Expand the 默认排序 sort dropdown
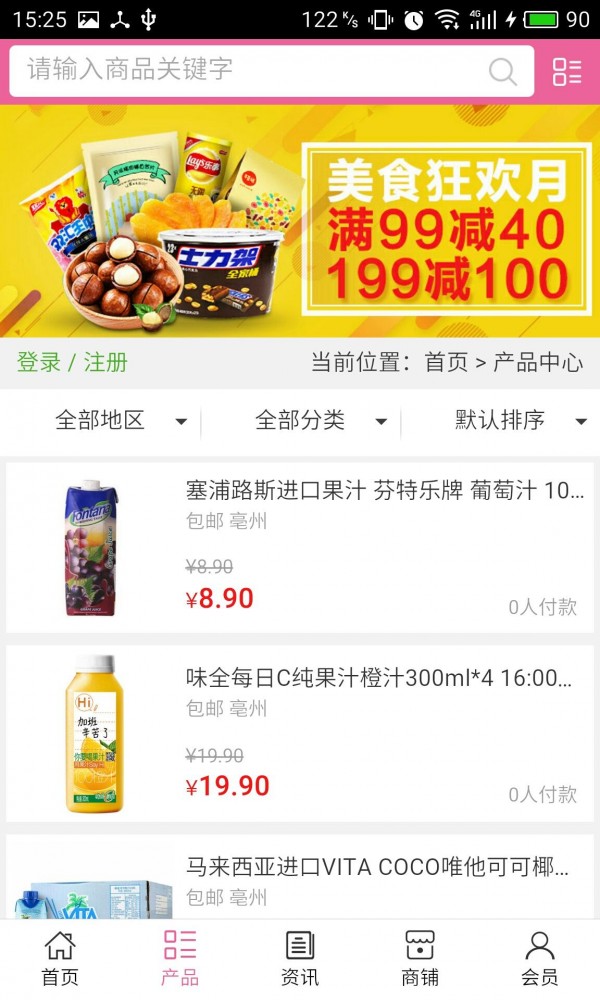 click(x=520, y=421)
